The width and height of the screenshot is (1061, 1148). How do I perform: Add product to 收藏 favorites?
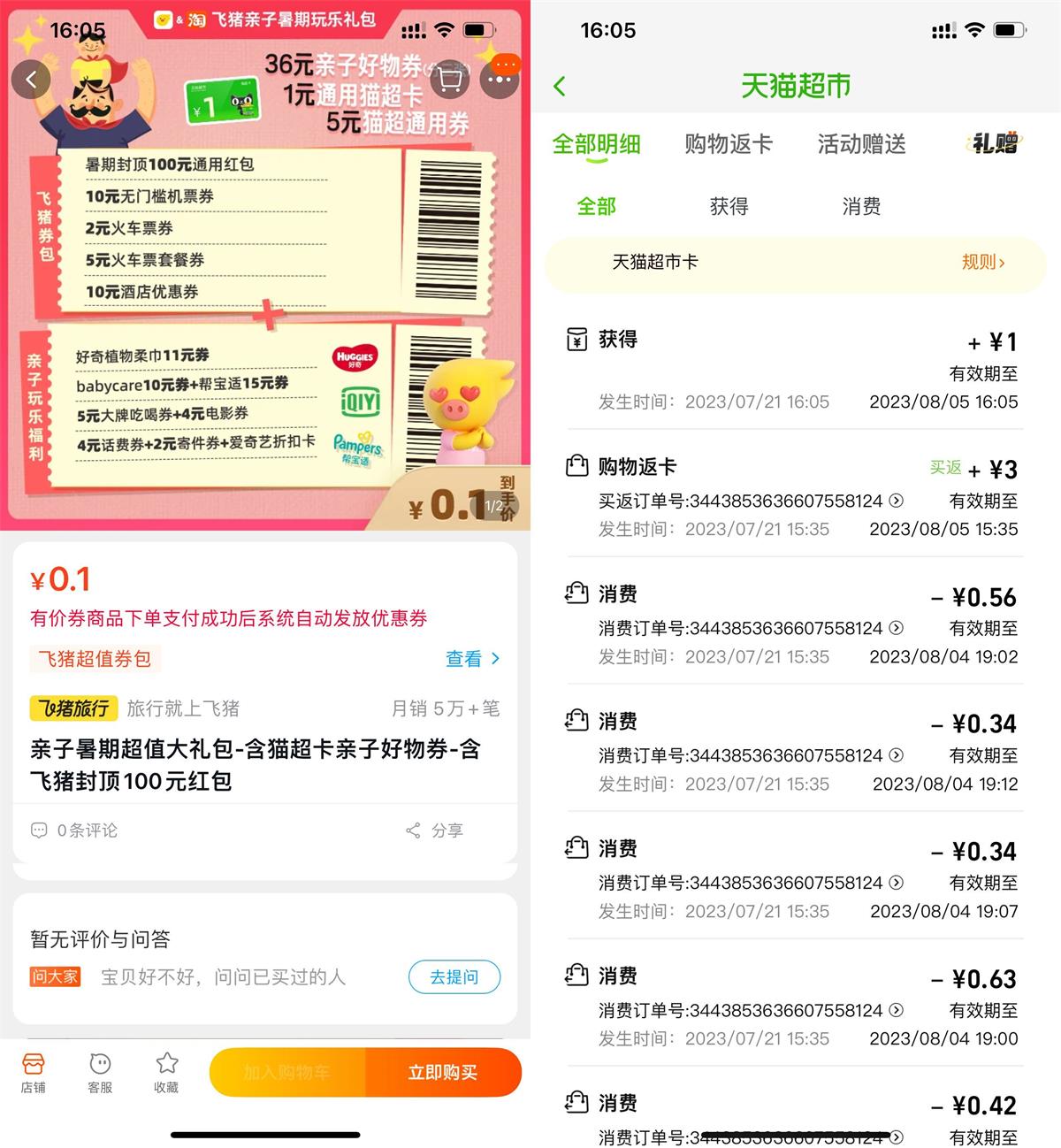click(166, 1072)
